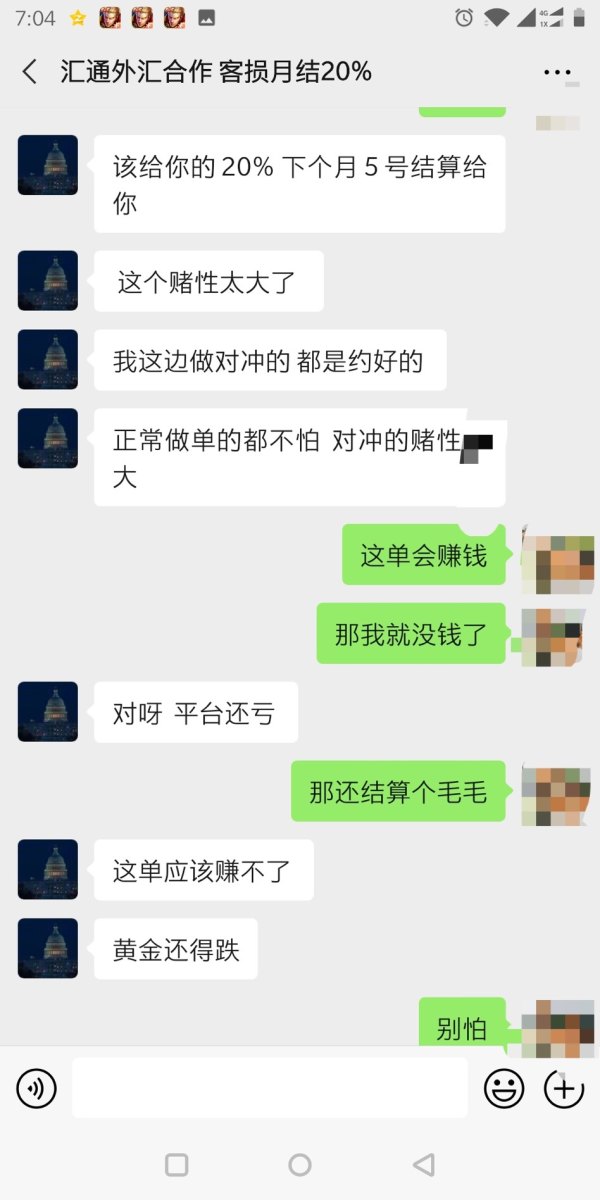600x1200 pixels.
Task: Tap the system back button
Action: 423,1164
